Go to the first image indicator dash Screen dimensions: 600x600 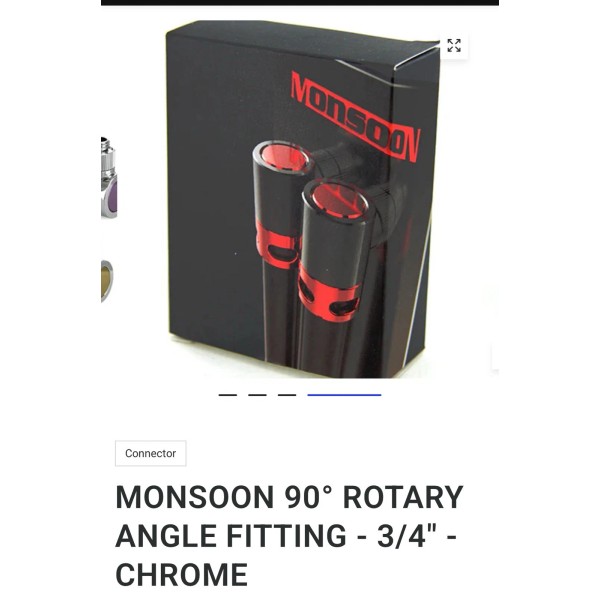[228, 395]
